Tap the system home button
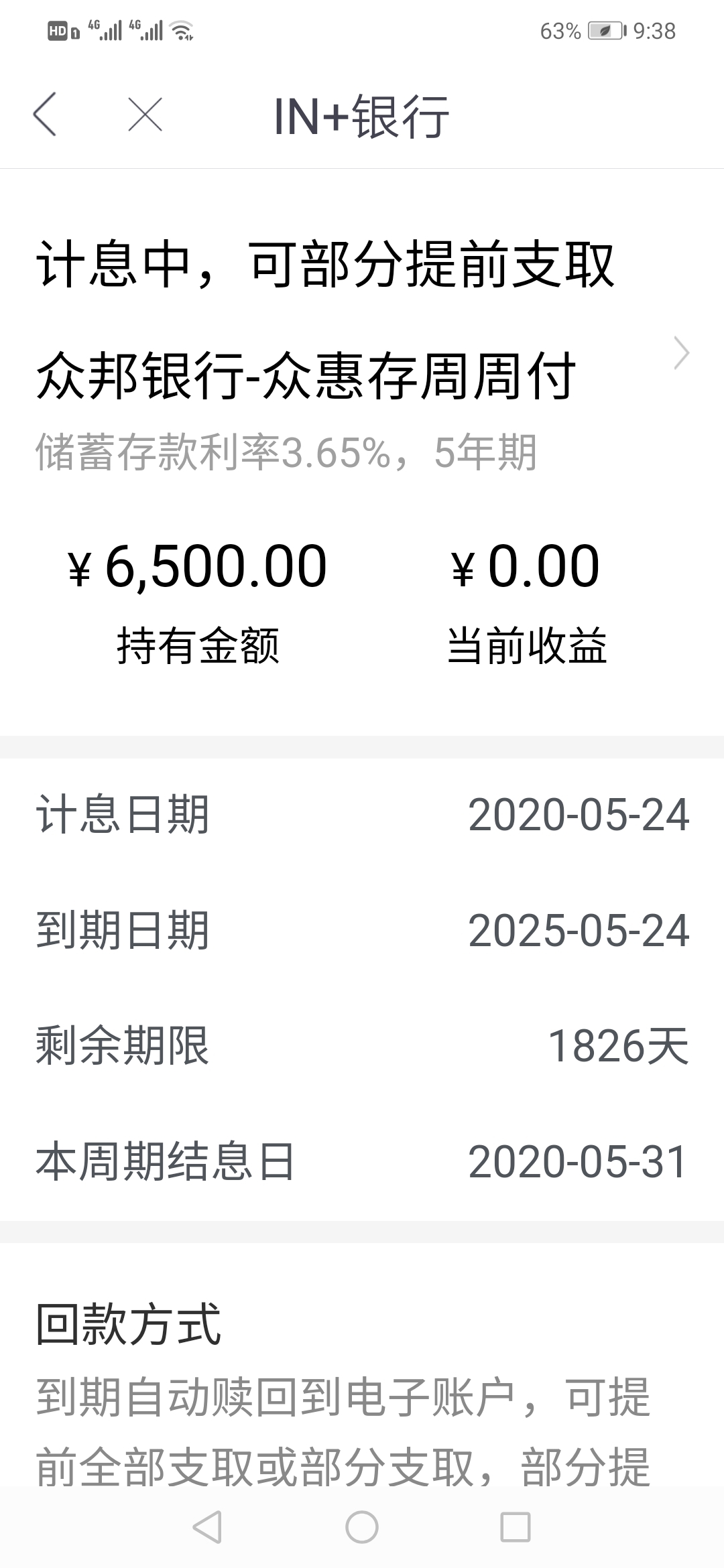724x1568 pixels. (362, 1528)
